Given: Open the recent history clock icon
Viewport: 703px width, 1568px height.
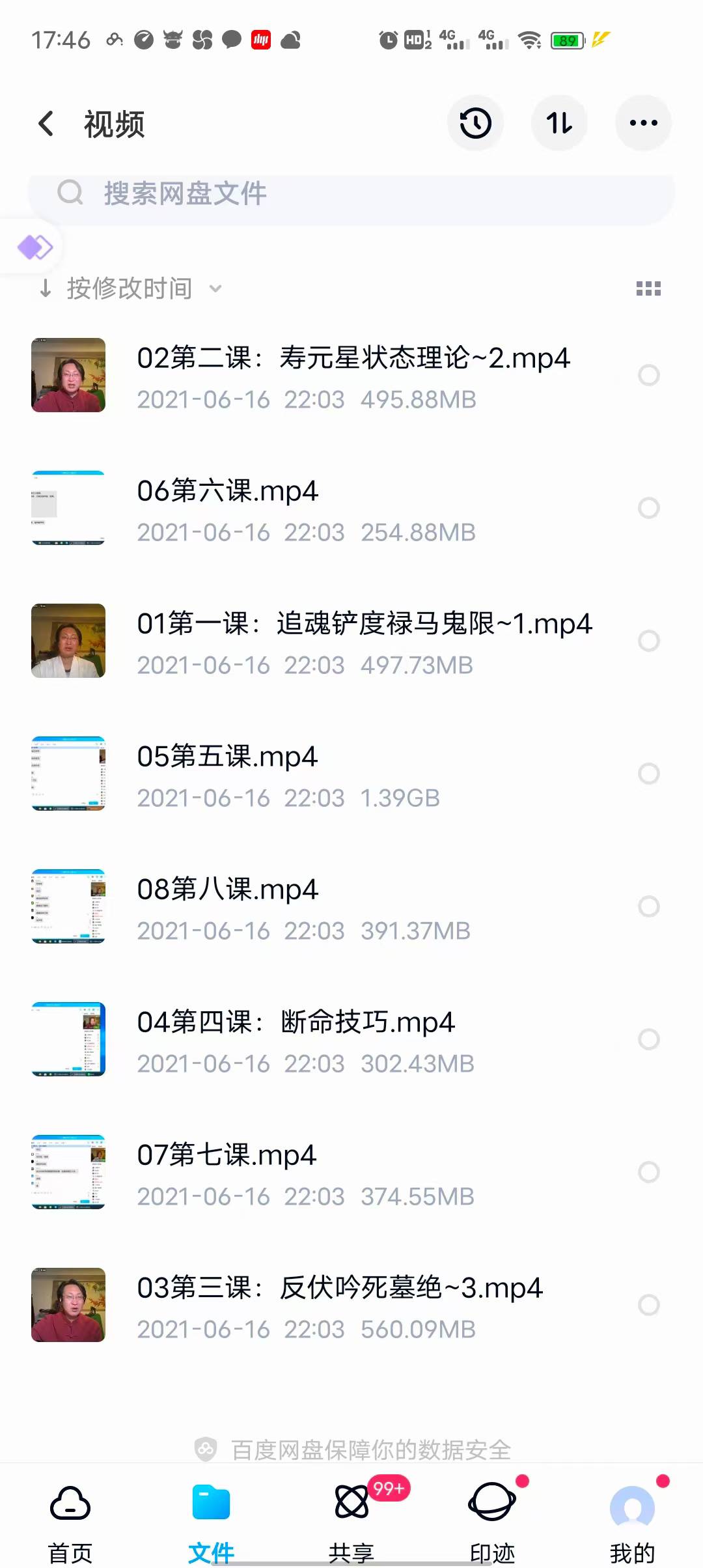Looking at the screenshot, I should click(475, 123).
